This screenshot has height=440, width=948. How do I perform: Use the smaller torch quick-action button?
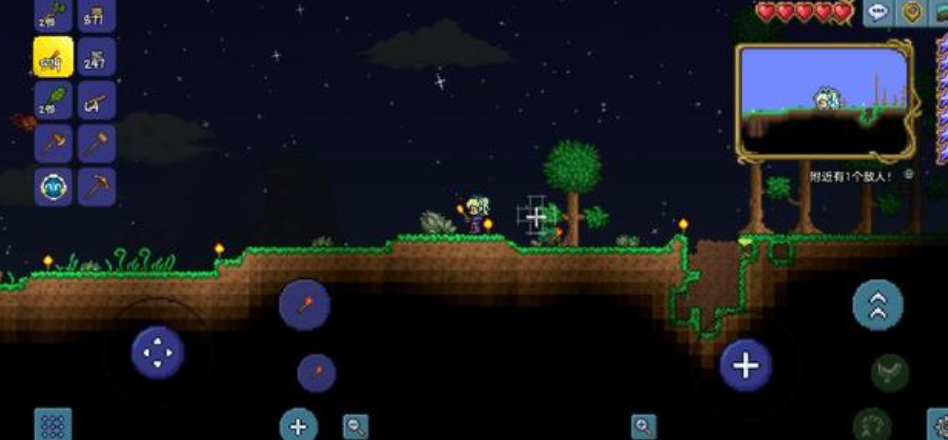tap(316, 373)
